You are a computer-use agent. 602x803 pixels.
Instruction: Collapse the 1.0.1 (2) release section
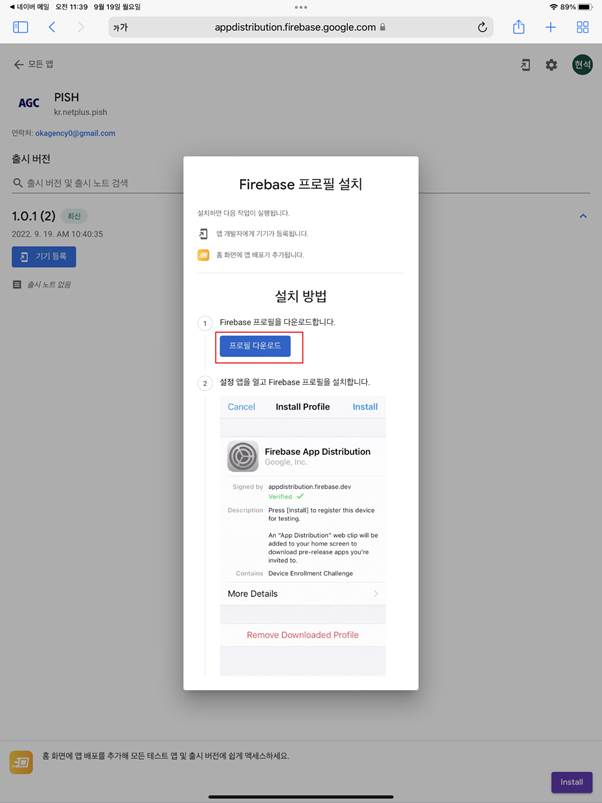pos(583,216)
